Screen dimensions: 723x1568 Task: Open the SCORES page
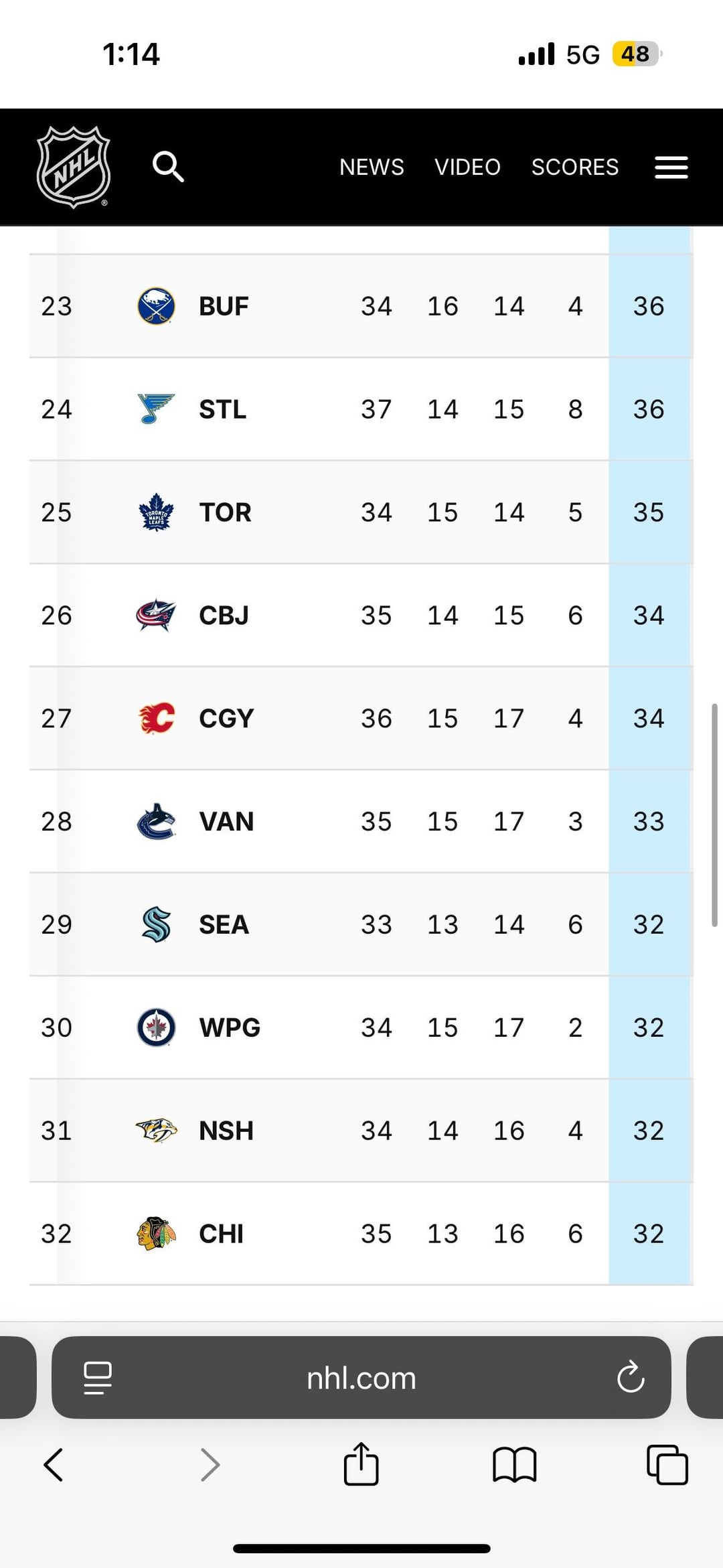[574, 167]
